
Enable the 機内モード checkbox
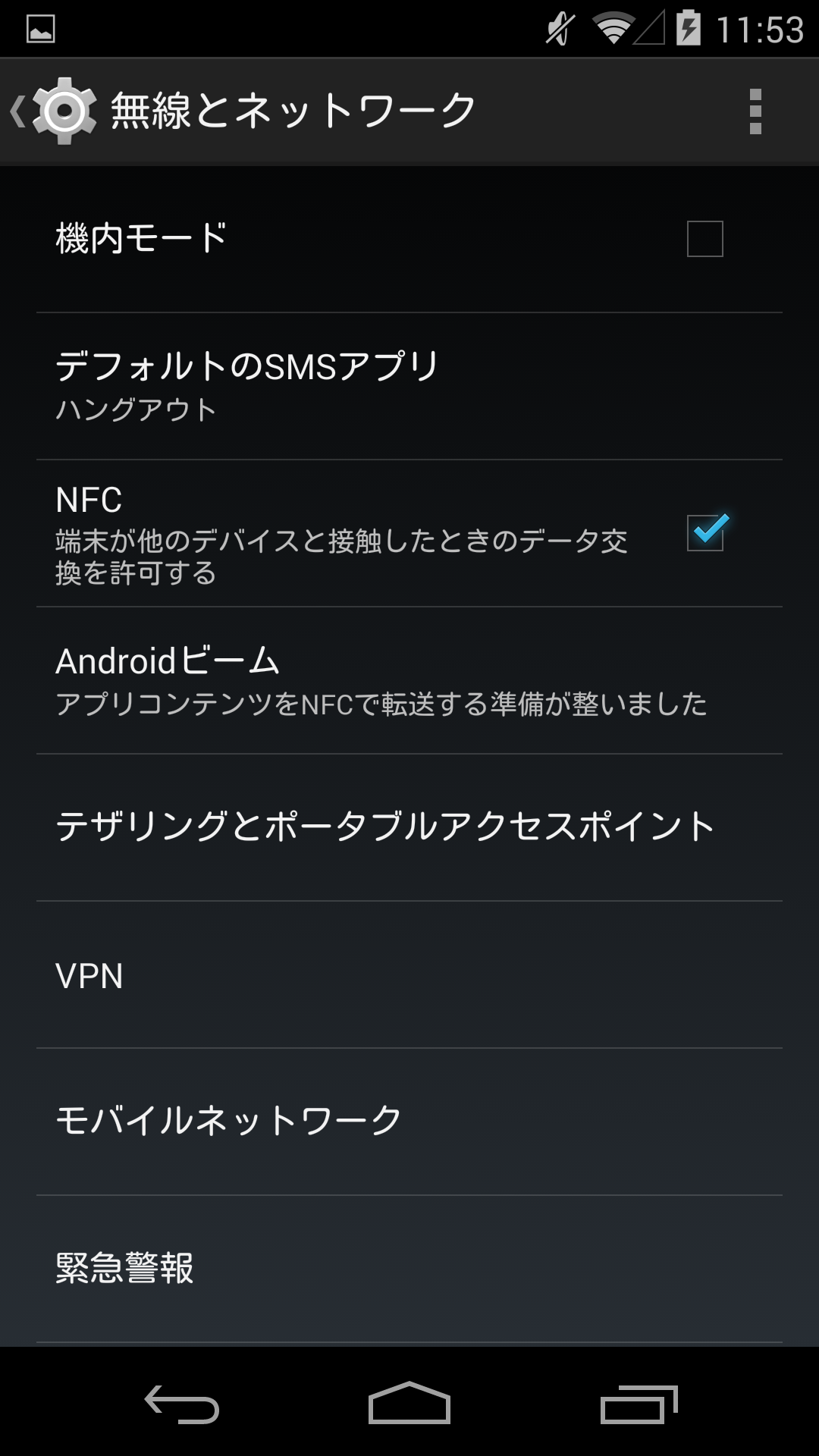click(704, 239)
